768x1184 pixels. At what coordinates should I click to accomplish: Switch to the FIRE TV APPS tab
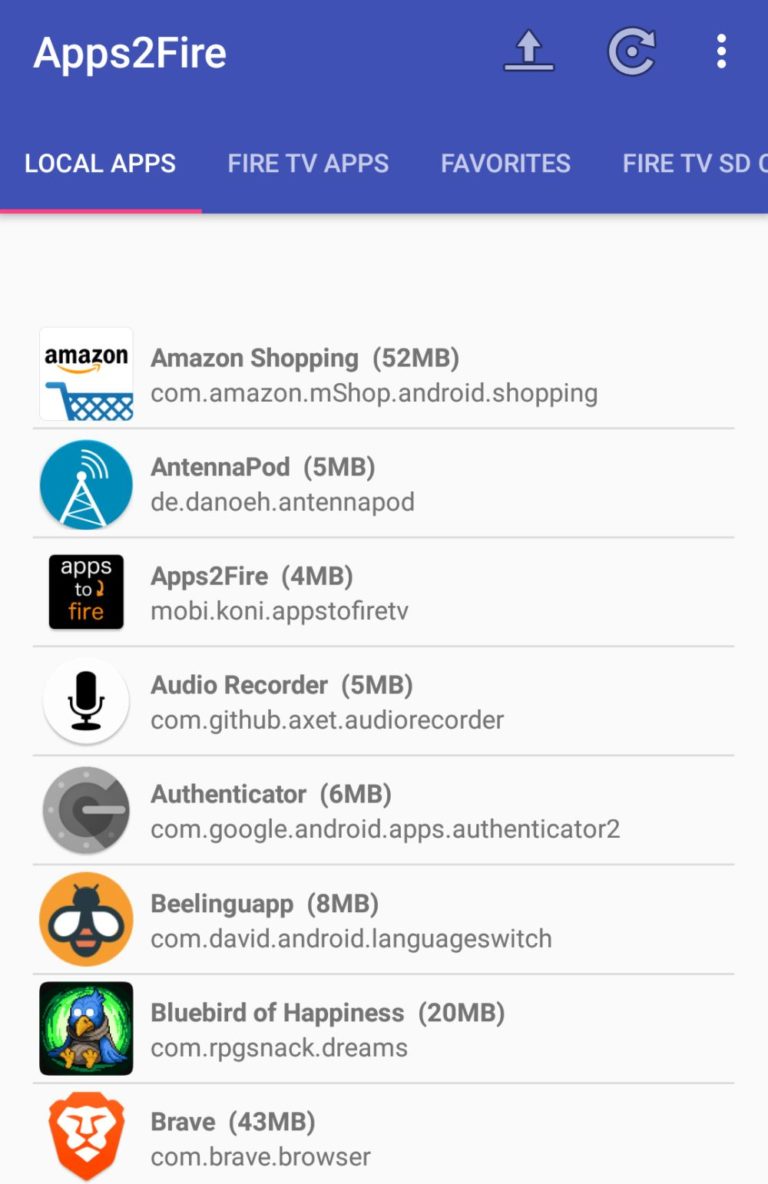(308, 163)
